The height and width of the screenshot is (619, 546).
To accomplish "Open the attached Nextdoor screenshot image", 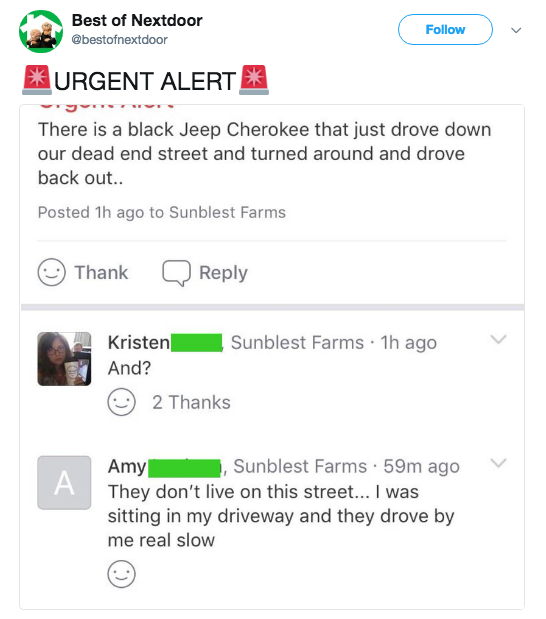I will pos(272,357).
